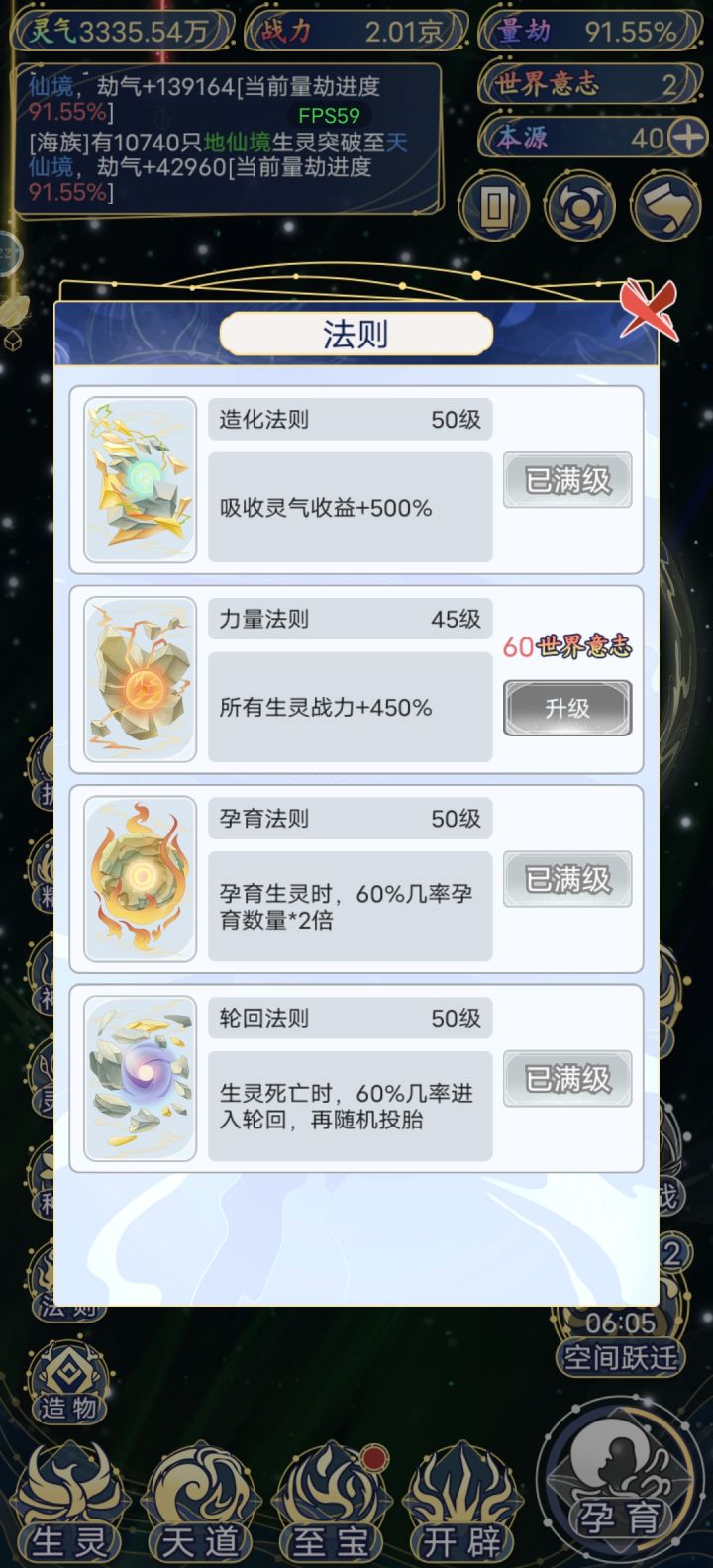The width and height of the screenshot is (713, 1568).
Task: Open the card icon below 本源
Action: click(x=494, y=208)
